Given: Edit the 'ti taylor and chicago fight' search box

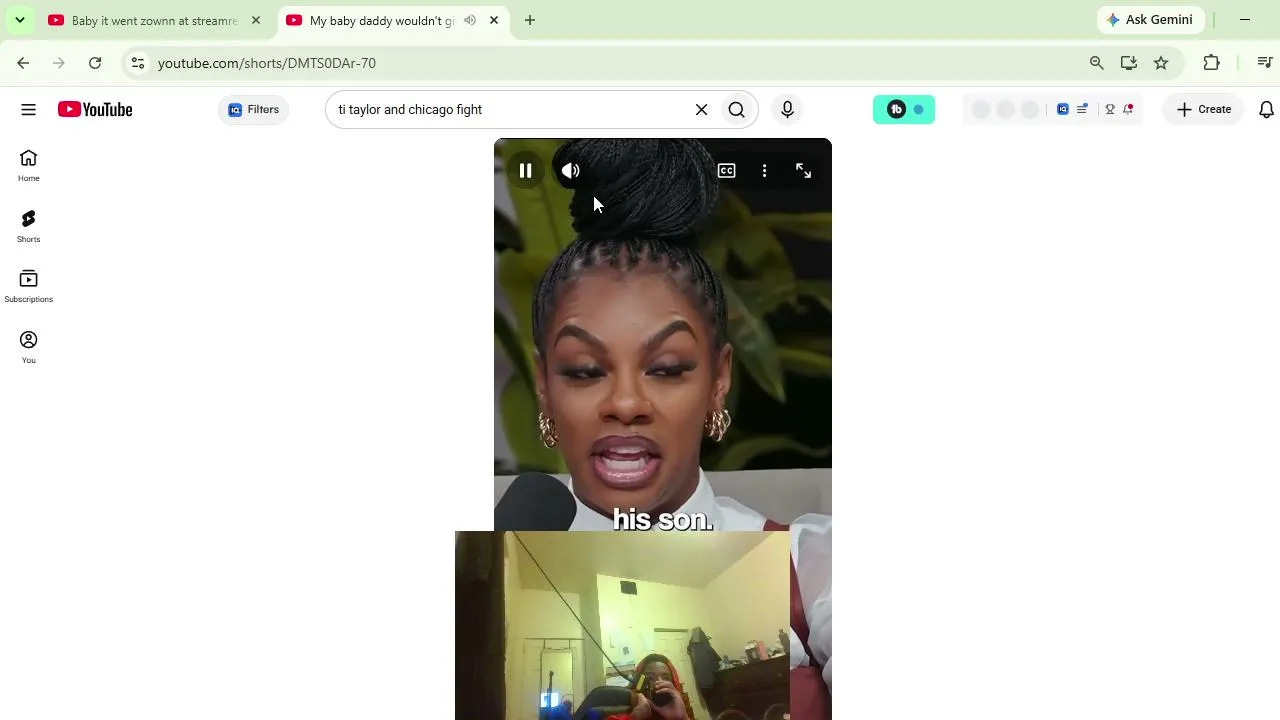Looking at the screenshot, I should [x=508, y=110].
